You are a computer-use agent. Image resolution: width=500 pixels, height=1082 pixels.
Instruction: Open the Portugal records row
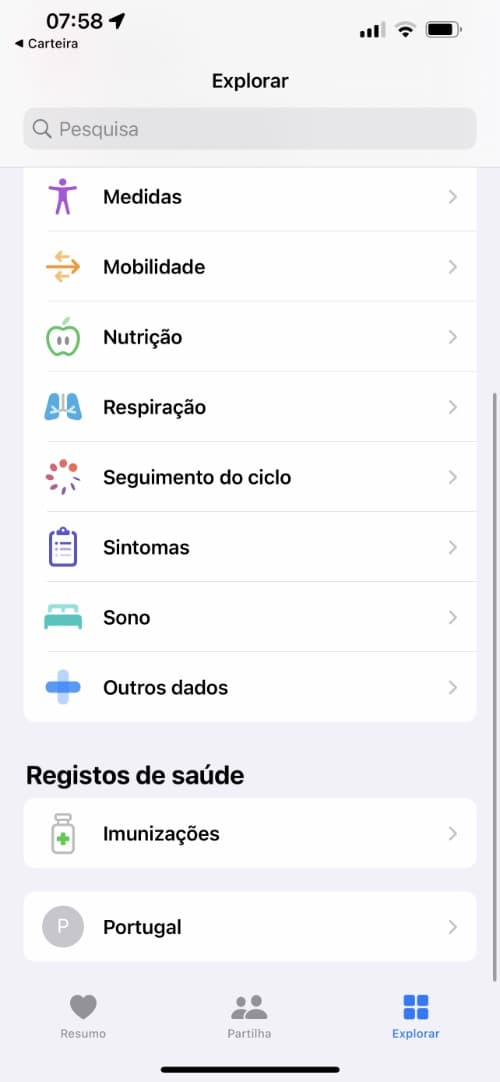(250, 926)
